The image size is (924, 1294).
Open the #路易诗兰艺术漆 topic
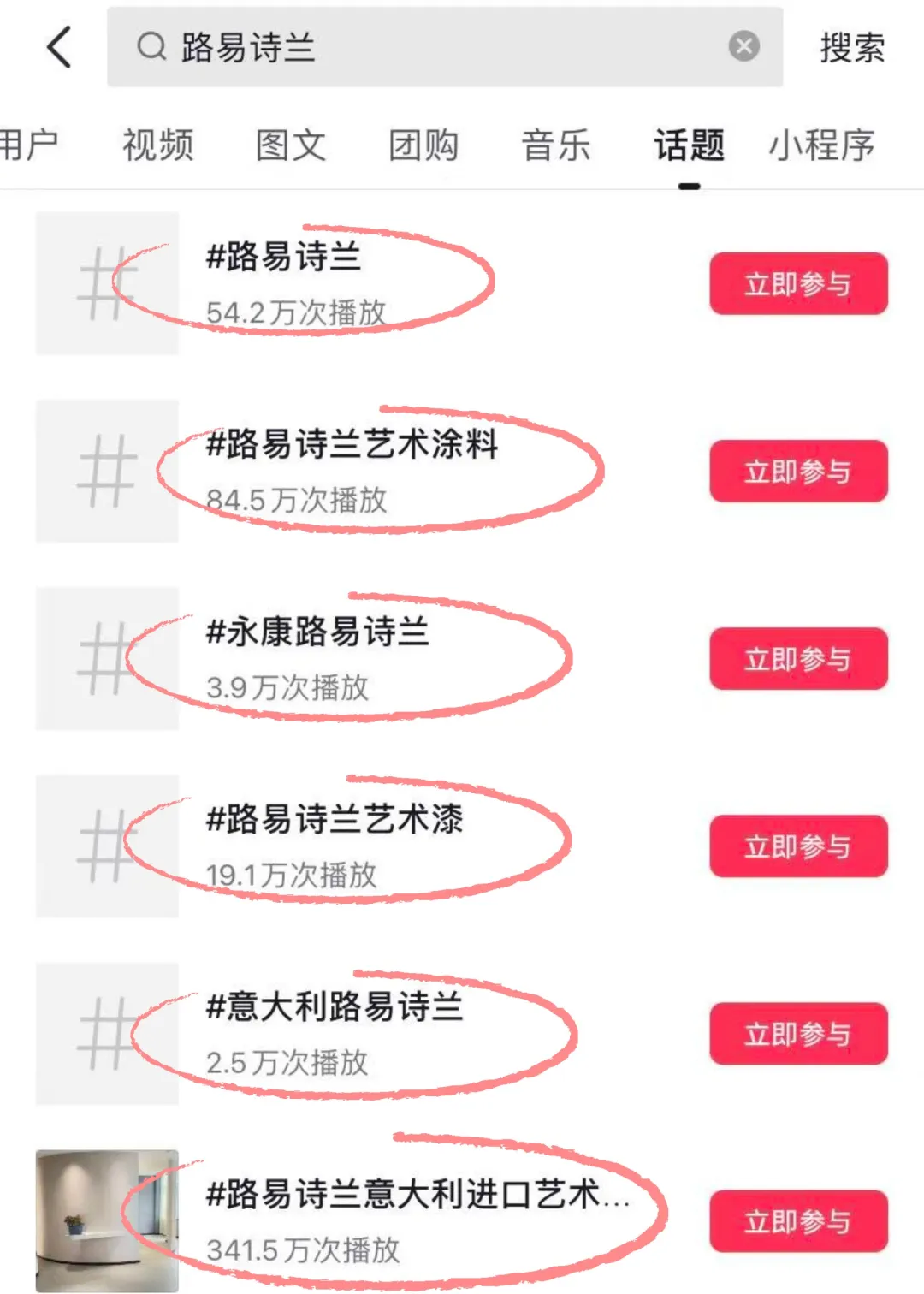334,820
